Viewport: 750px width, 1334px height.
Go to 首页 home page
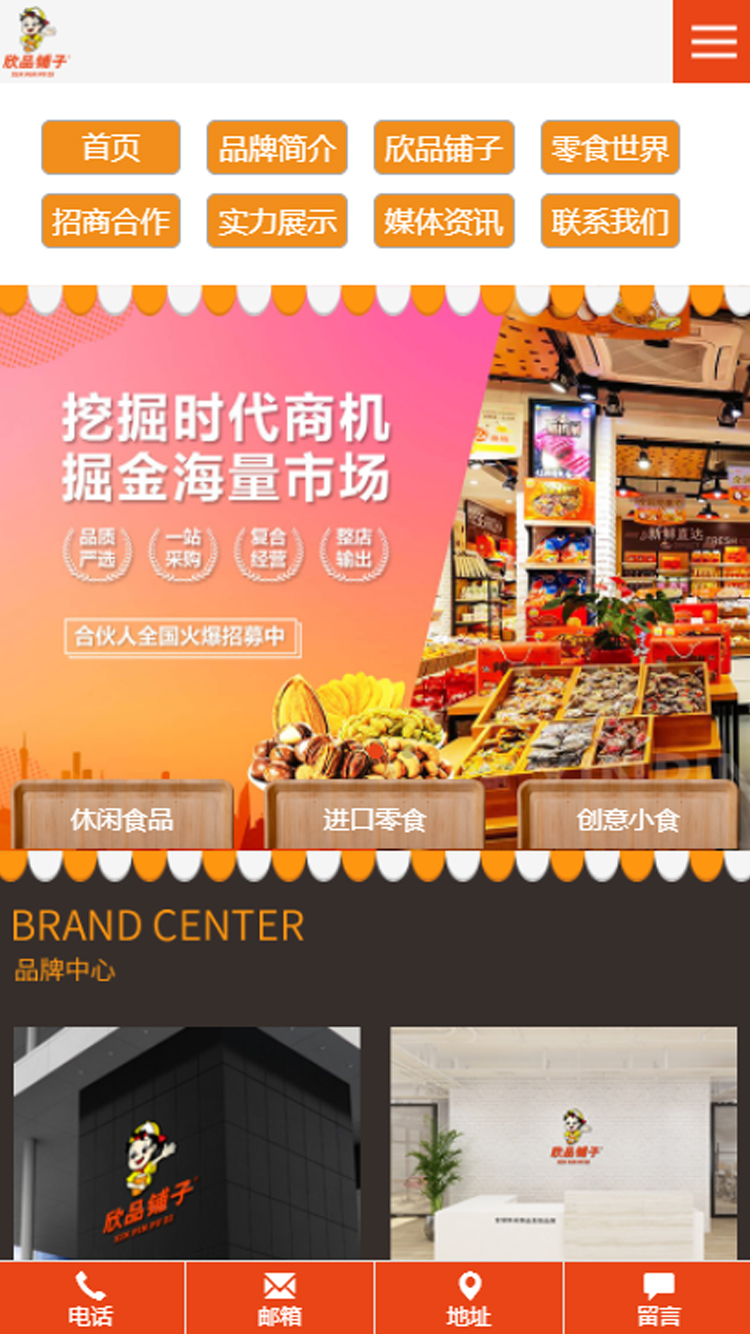[111, 148]
